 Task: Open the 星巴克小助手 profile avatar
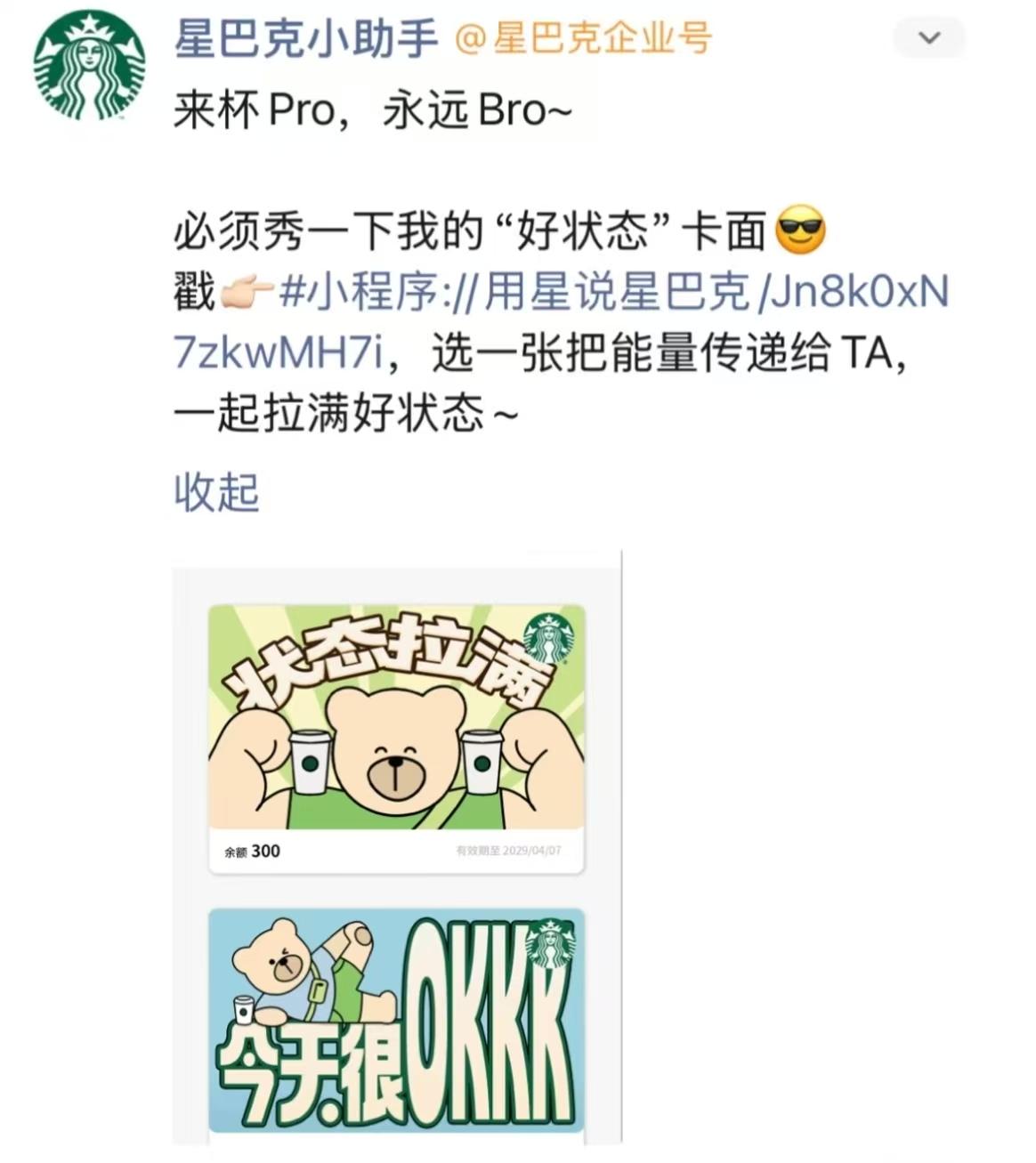point(88,65)
